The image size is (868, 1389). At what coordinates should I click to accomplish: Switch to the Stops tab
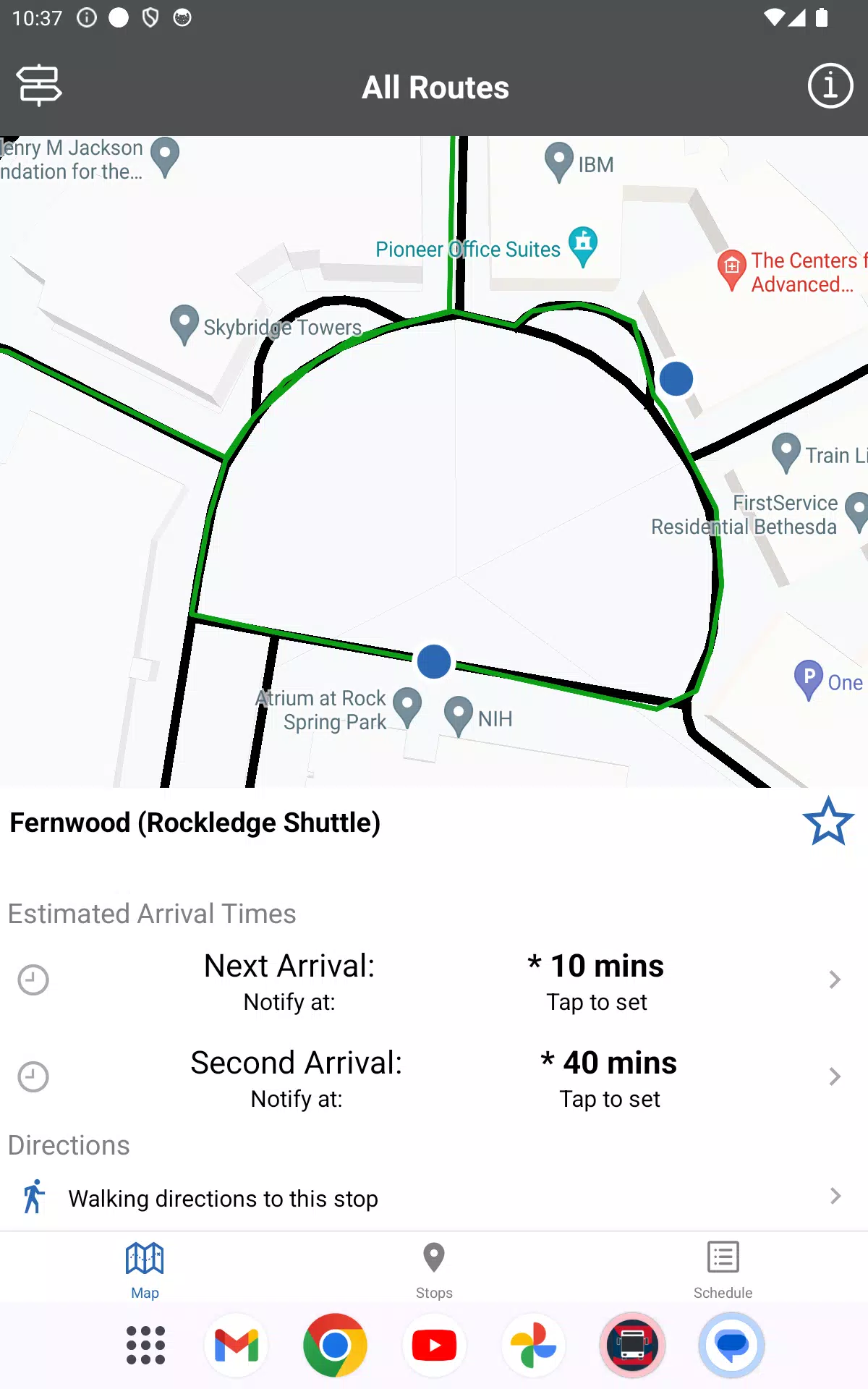tap(434, 1270)
